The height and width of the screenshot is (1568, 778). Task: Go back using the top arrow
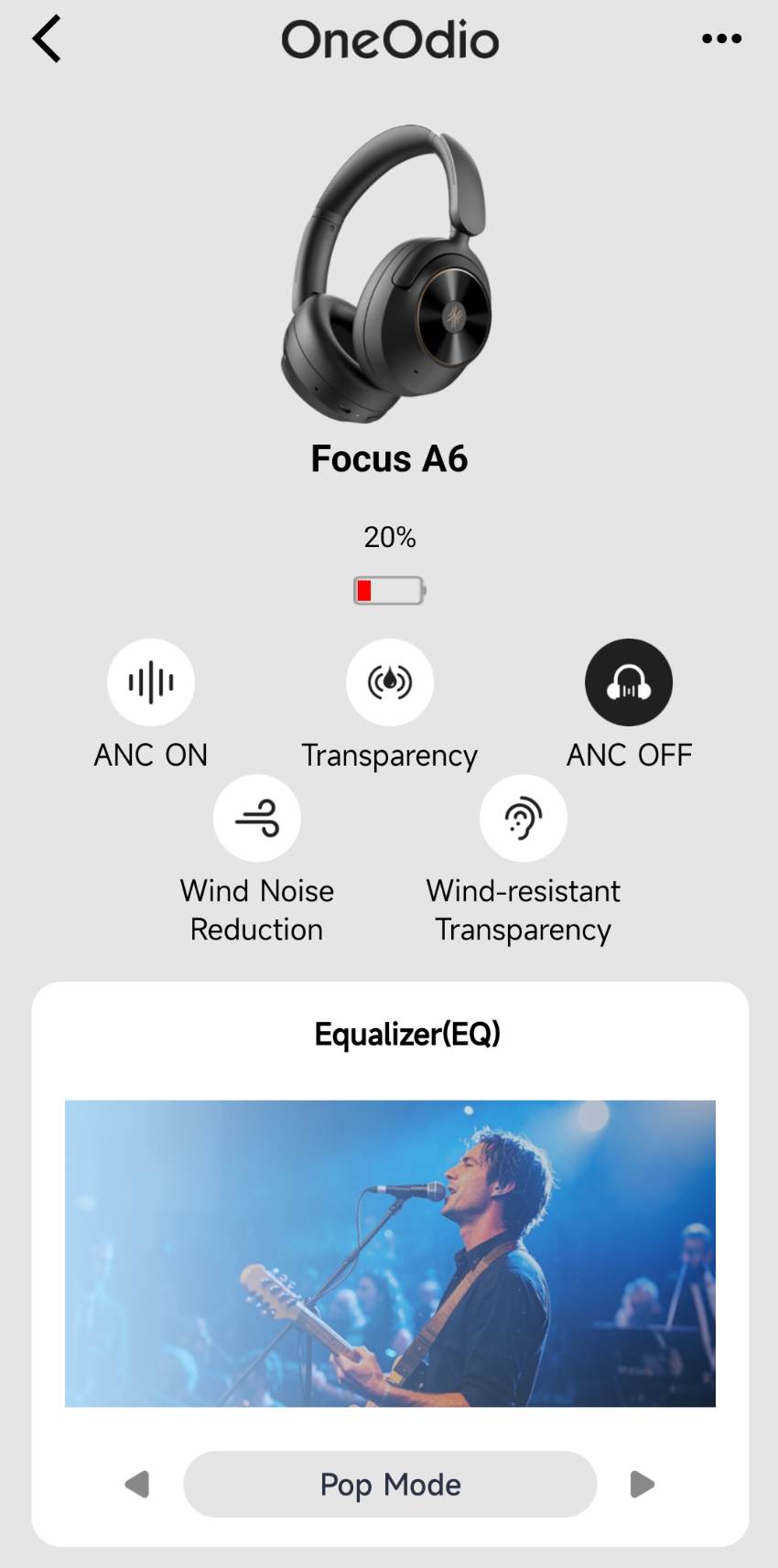[x=47, y=39]
